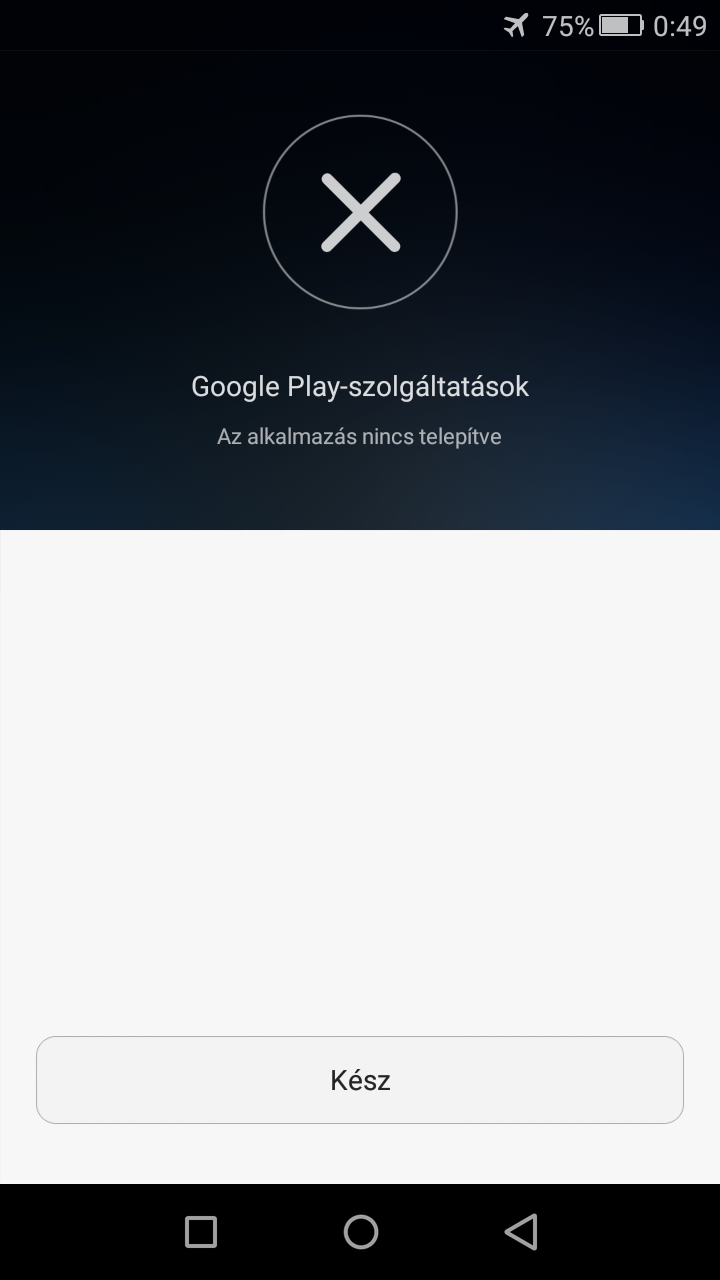Screen dimensions: 720x1280
Task: Tap the Kész button to finish
Action: click(x=360, y=1080)
